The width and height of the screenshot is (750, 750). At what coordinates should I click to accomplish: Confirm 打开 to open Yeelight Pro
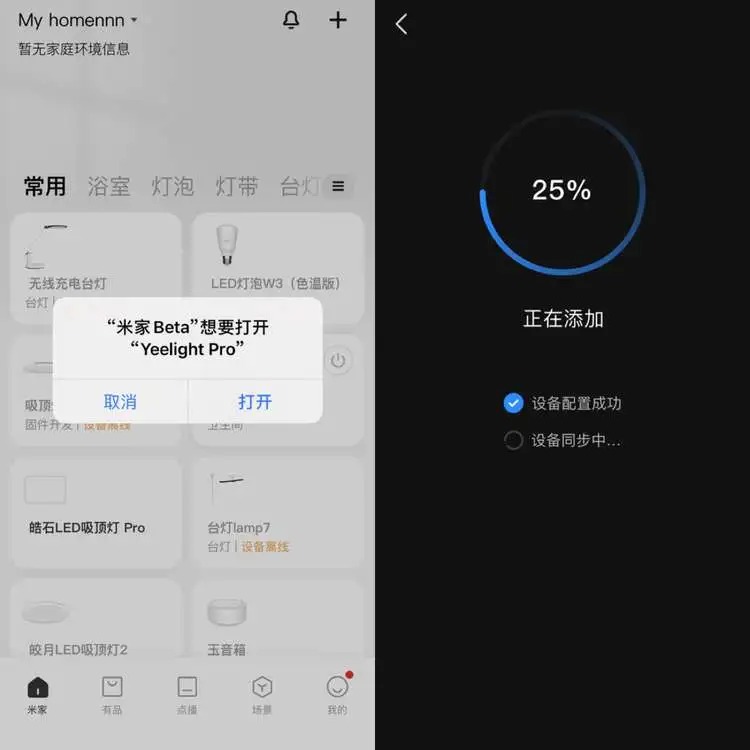(x=255, y=401)
